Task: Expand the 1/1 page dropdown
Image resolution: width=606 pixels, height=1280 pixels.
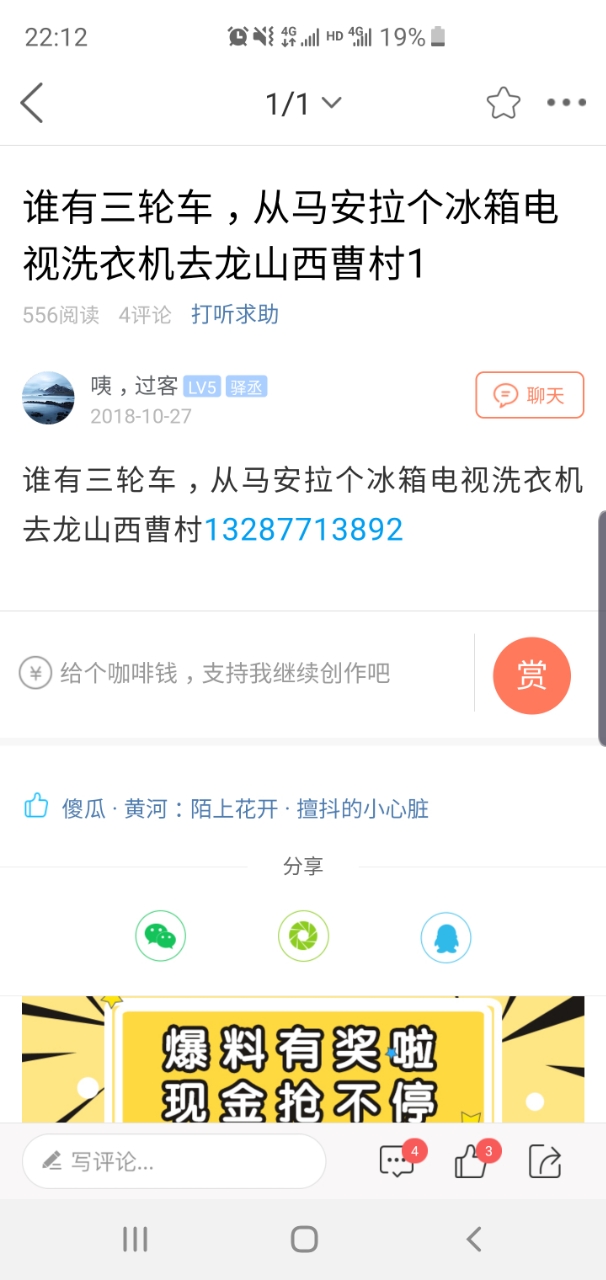Action: click(303, 103)
